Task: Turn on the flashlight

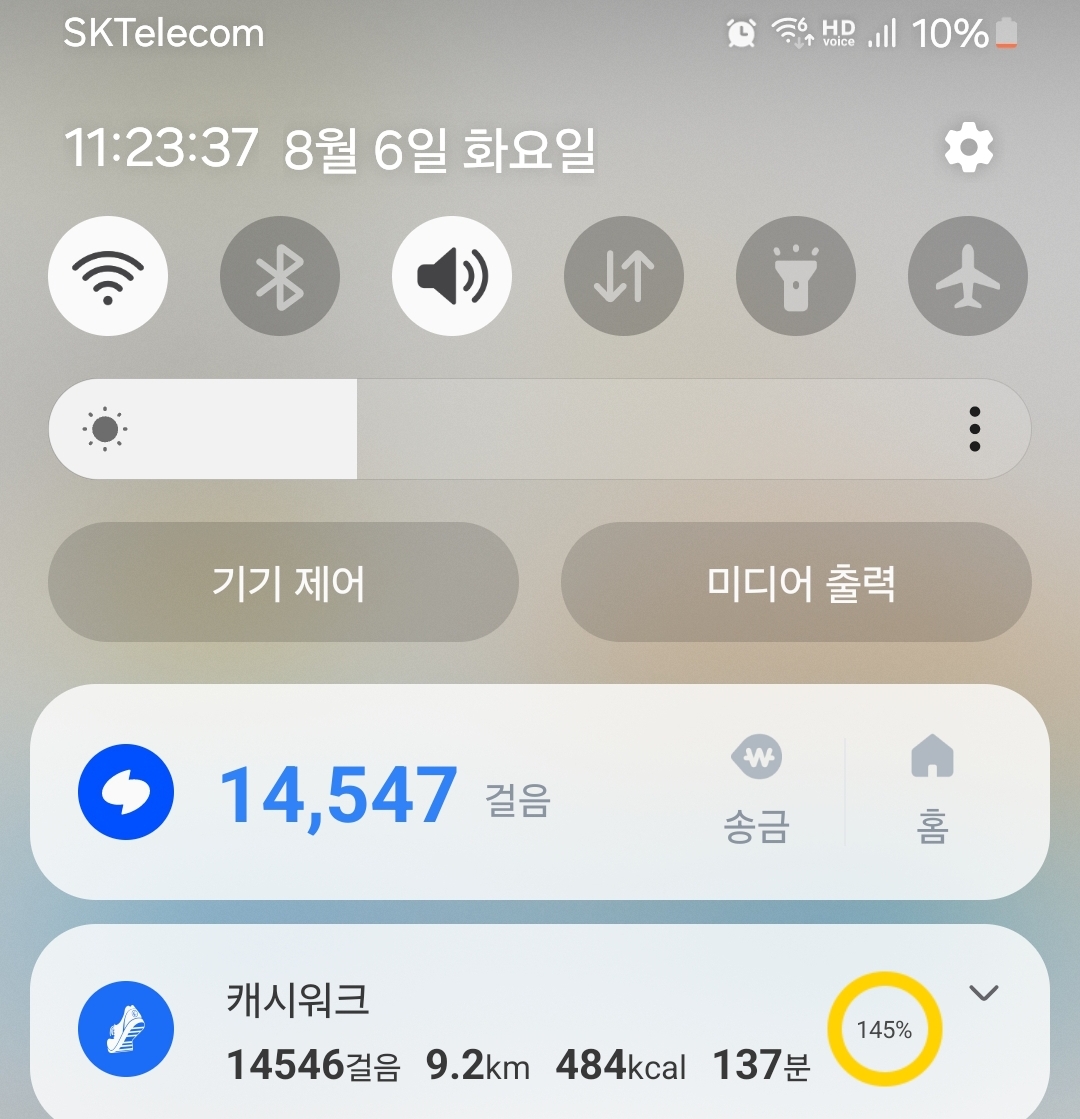Action: [796, 276]
